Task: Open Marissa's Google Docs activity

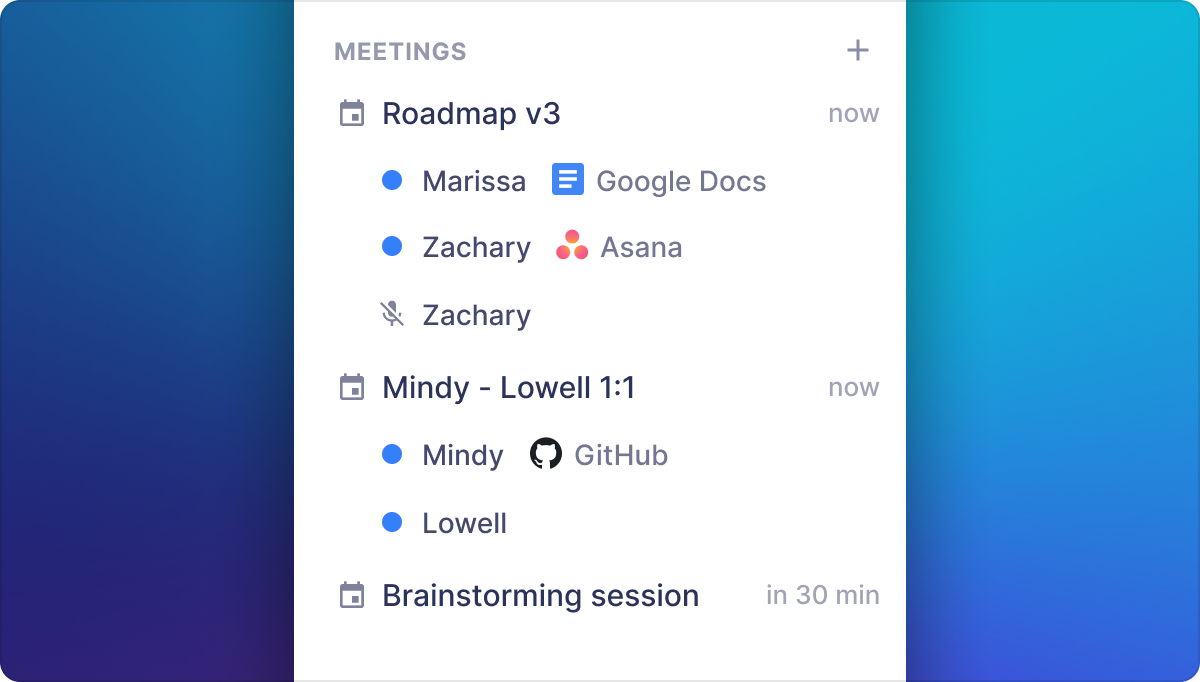Action: tap(660, 181)
